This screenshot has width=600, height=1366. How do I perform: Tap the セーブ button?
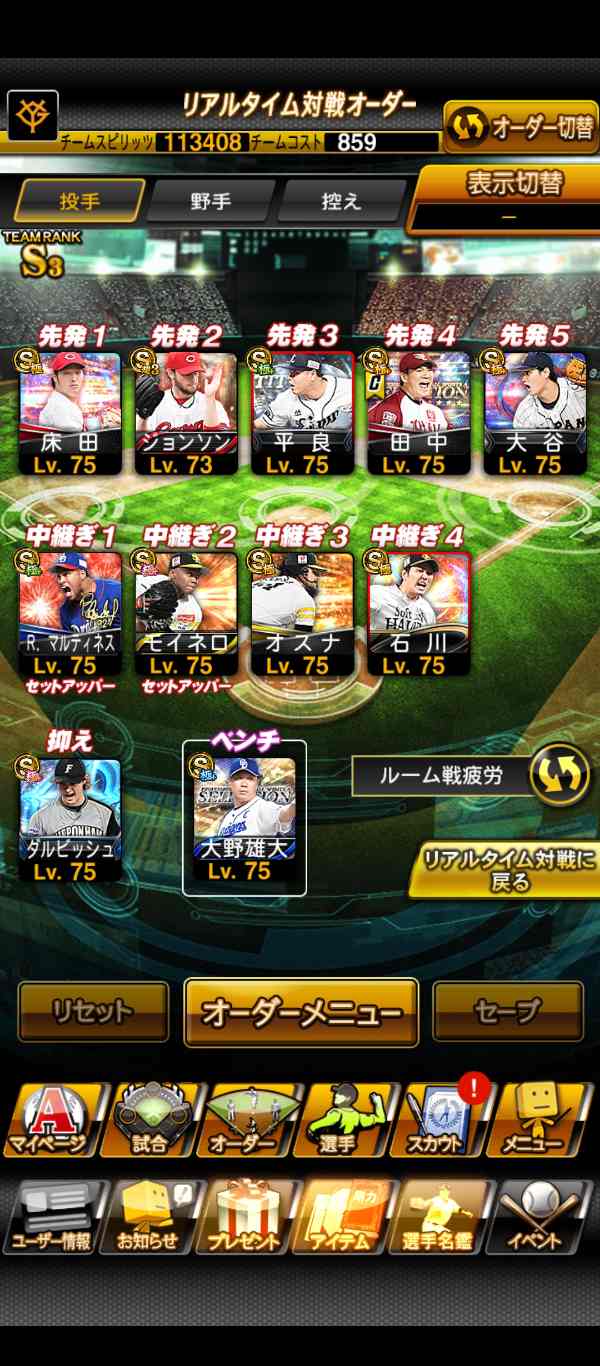pos(508,1011)
